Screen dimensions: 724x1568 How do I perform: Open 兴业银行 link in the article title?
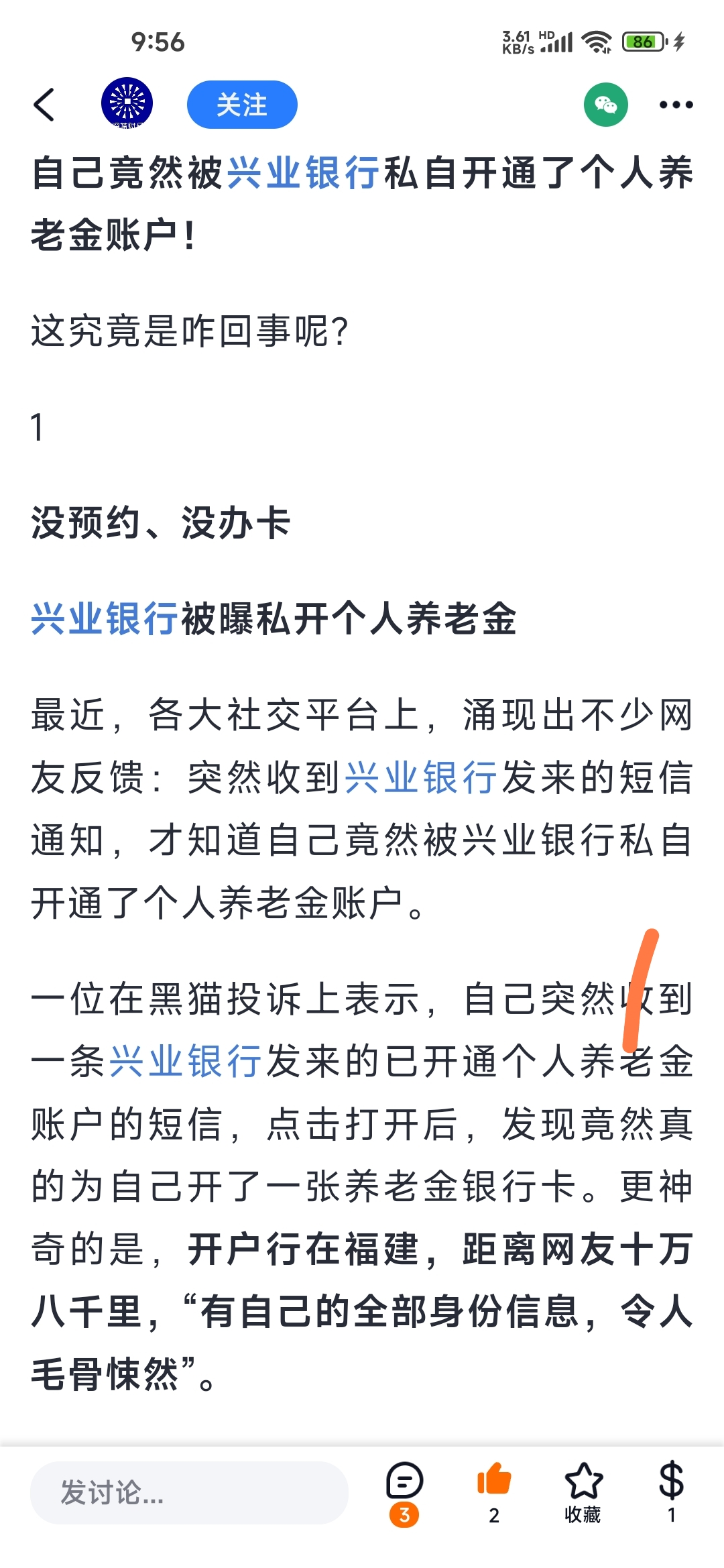click(304, 173)
